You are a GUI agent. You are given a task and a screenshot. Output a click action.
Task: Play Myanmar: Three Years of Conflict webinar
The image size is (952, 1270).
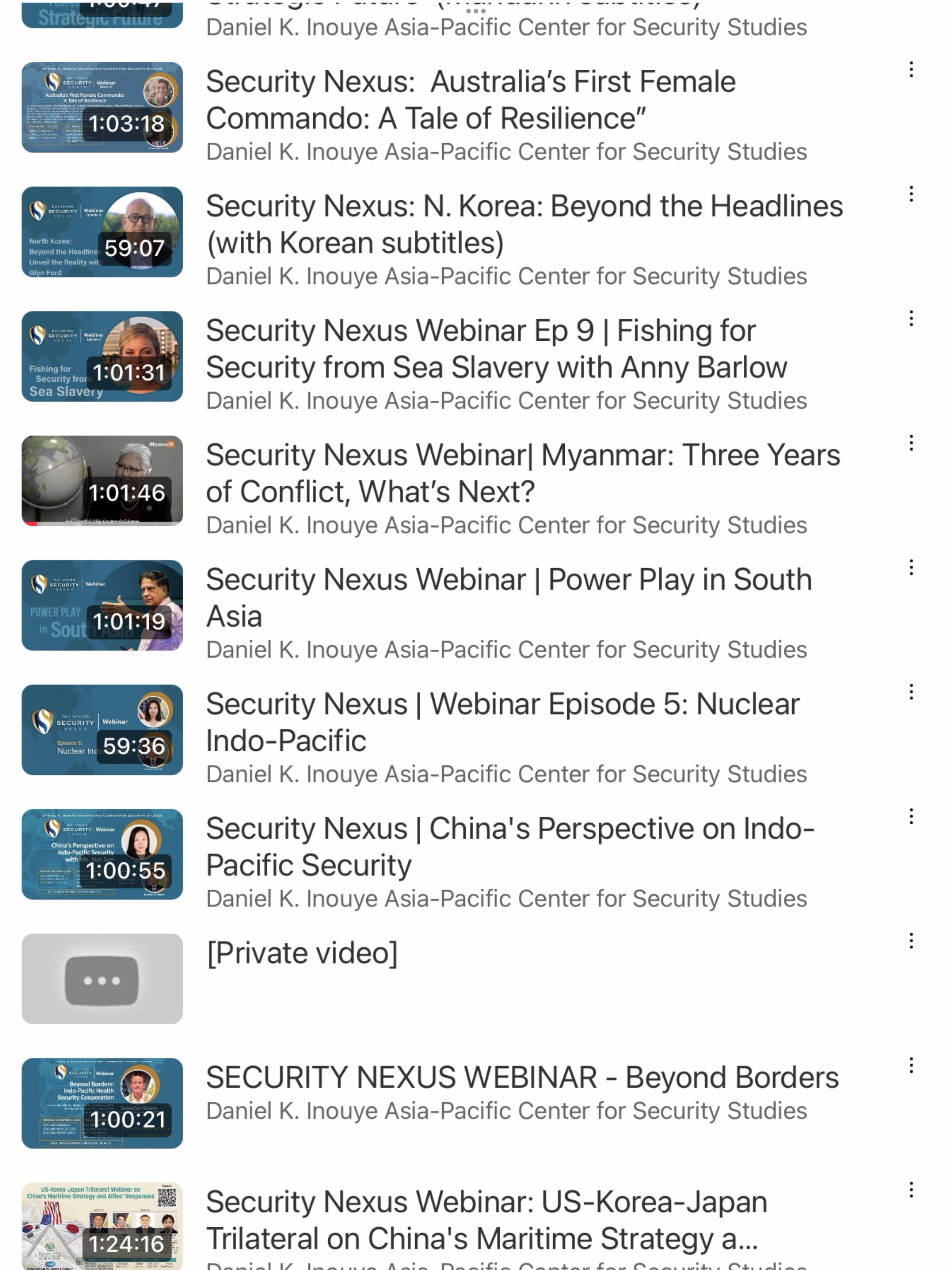[102, 481]
